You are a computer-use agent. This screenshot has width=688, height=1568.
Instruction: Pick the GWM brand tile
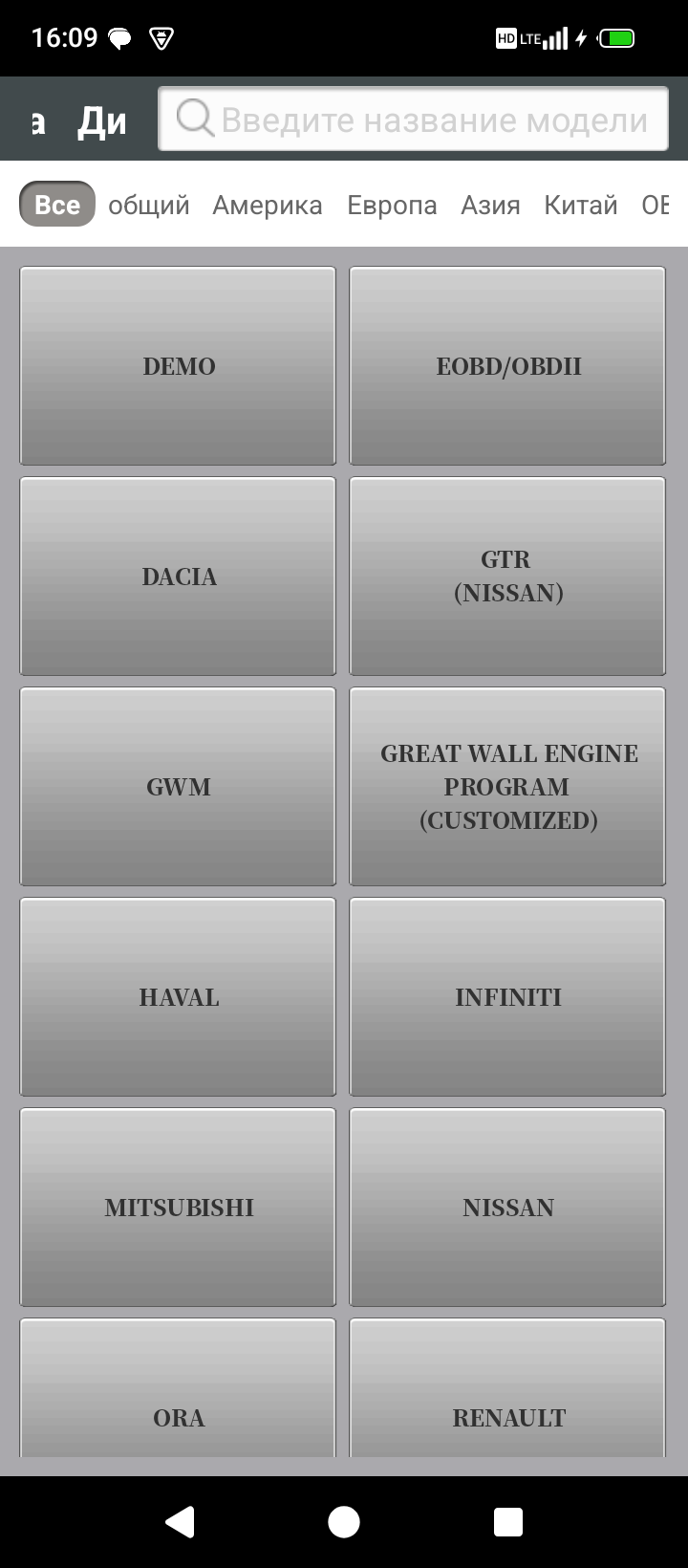pyautogui.click(x=179, y=787)
